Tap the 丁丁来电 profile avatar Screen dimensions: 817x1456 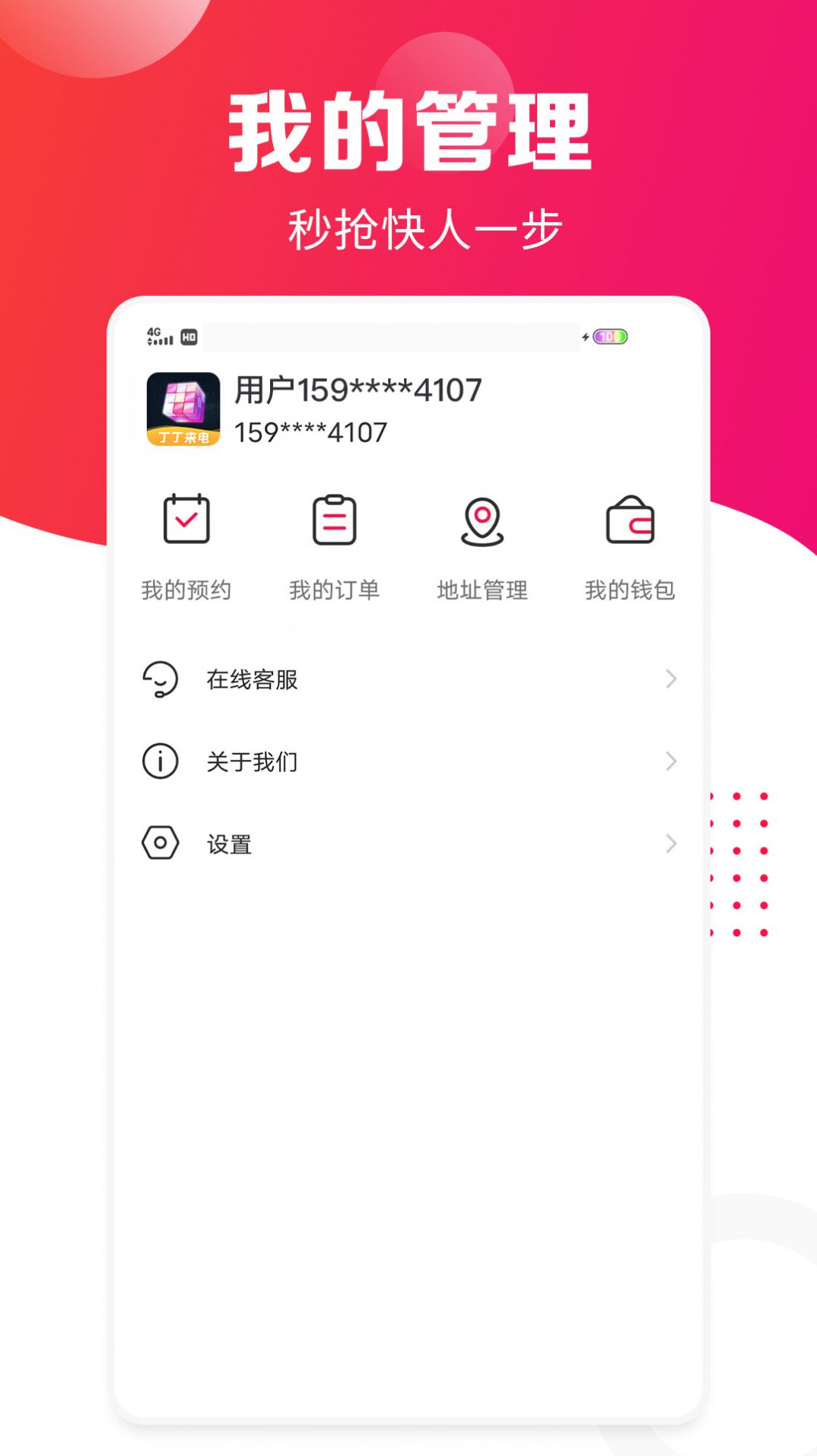click(183, 409)
